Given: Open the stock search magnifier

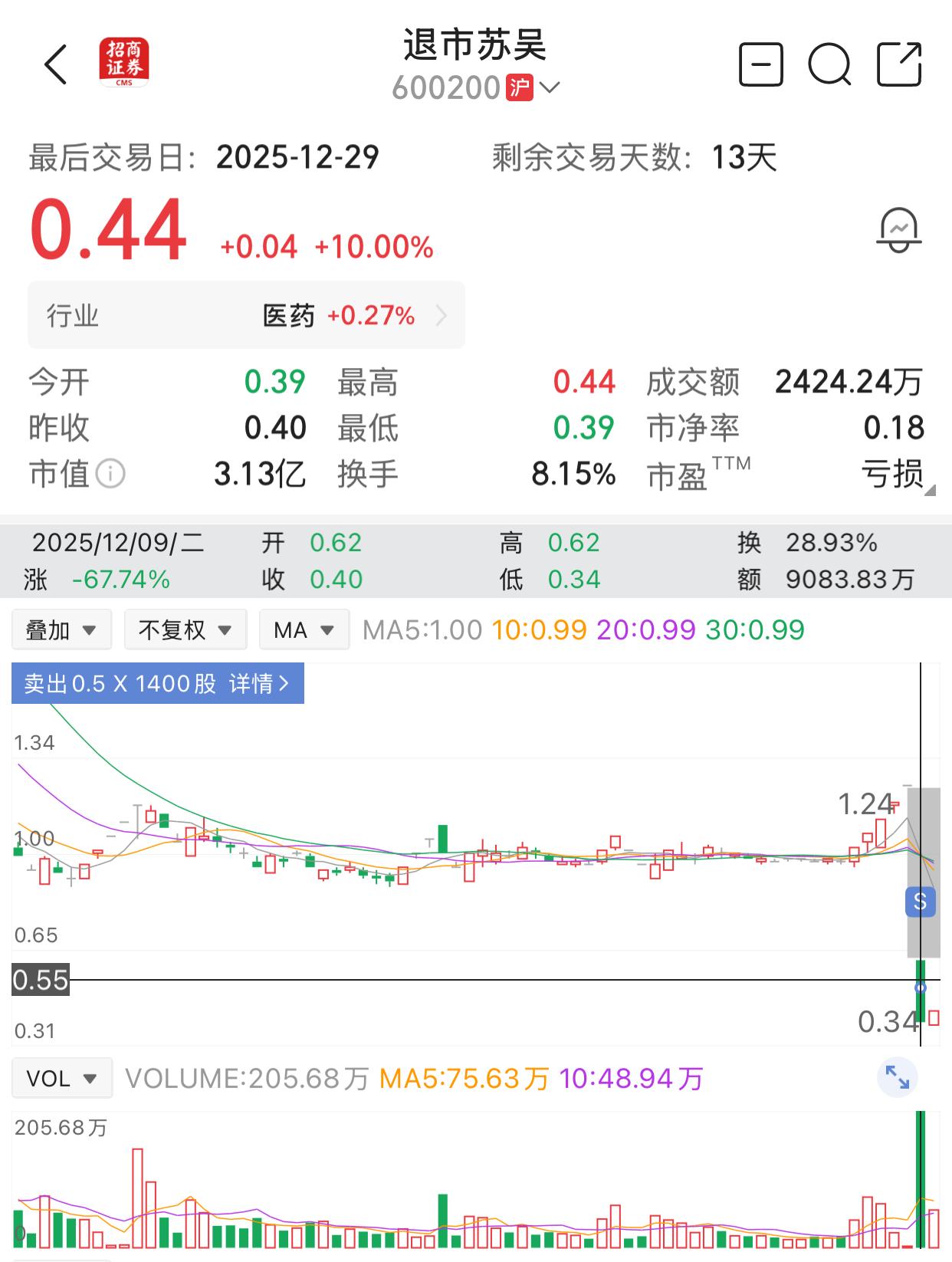Looking at the screenshot, I should point(829,64).
